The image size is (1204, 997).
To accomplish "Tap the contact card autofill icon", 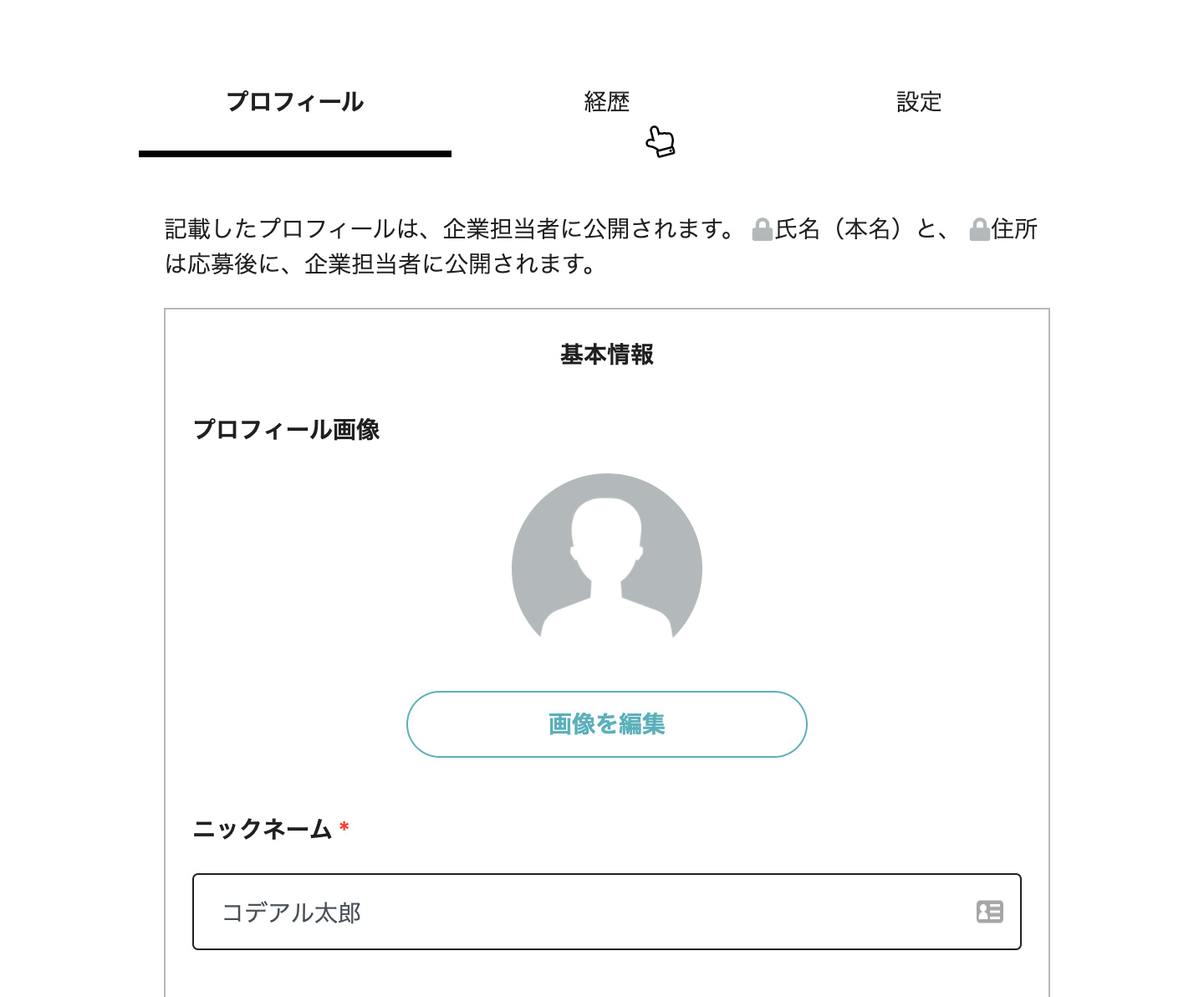I will point(990,912).
